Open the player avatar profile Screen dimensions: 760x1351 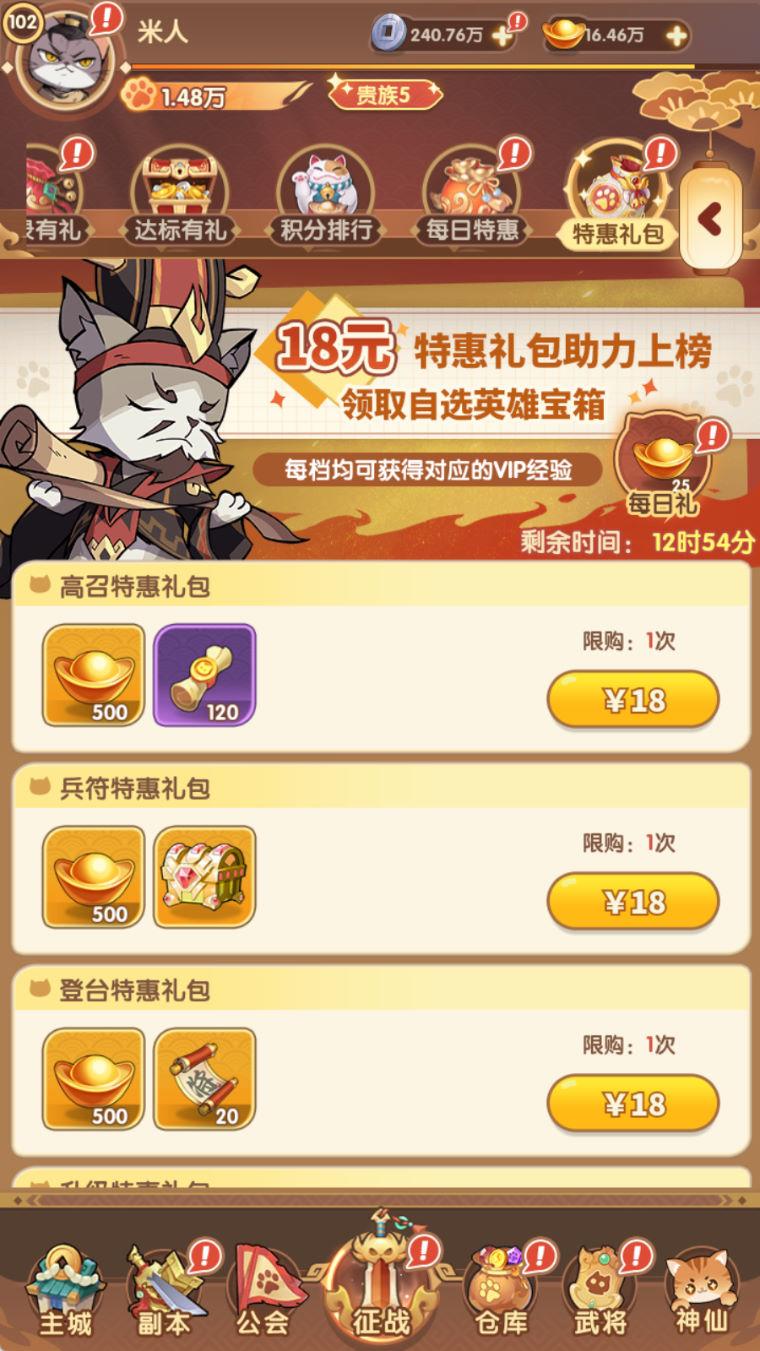pos(63,54)
